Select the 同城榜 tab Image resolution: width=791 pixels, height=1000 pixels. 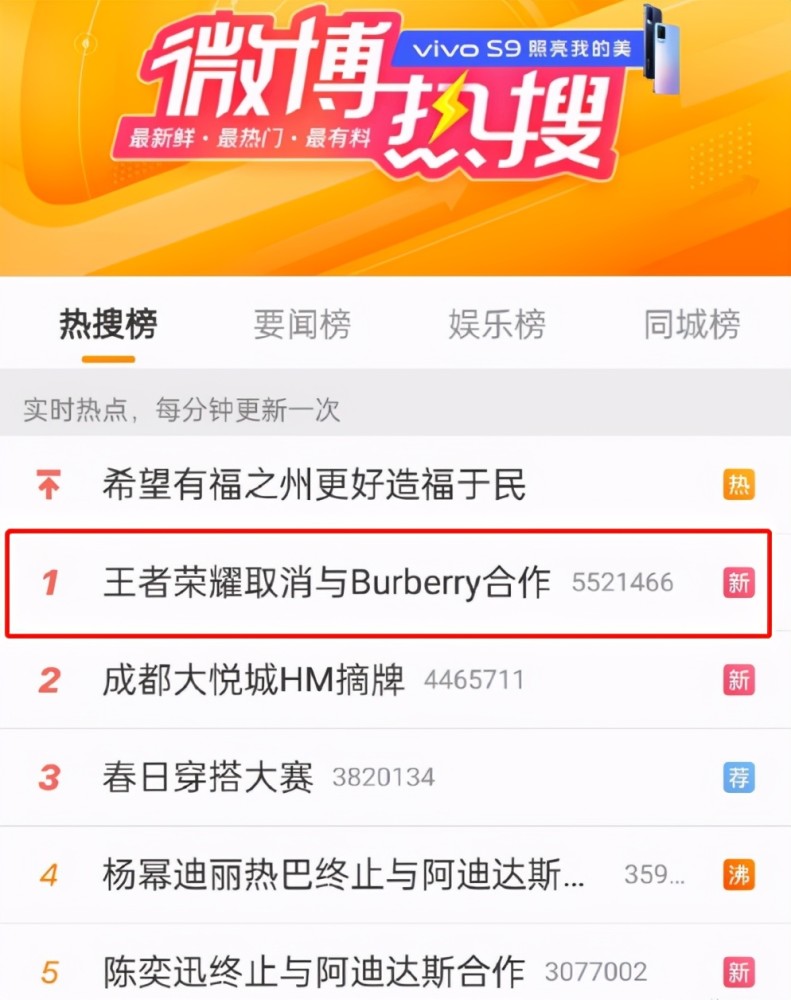click(x=692, y=325)
